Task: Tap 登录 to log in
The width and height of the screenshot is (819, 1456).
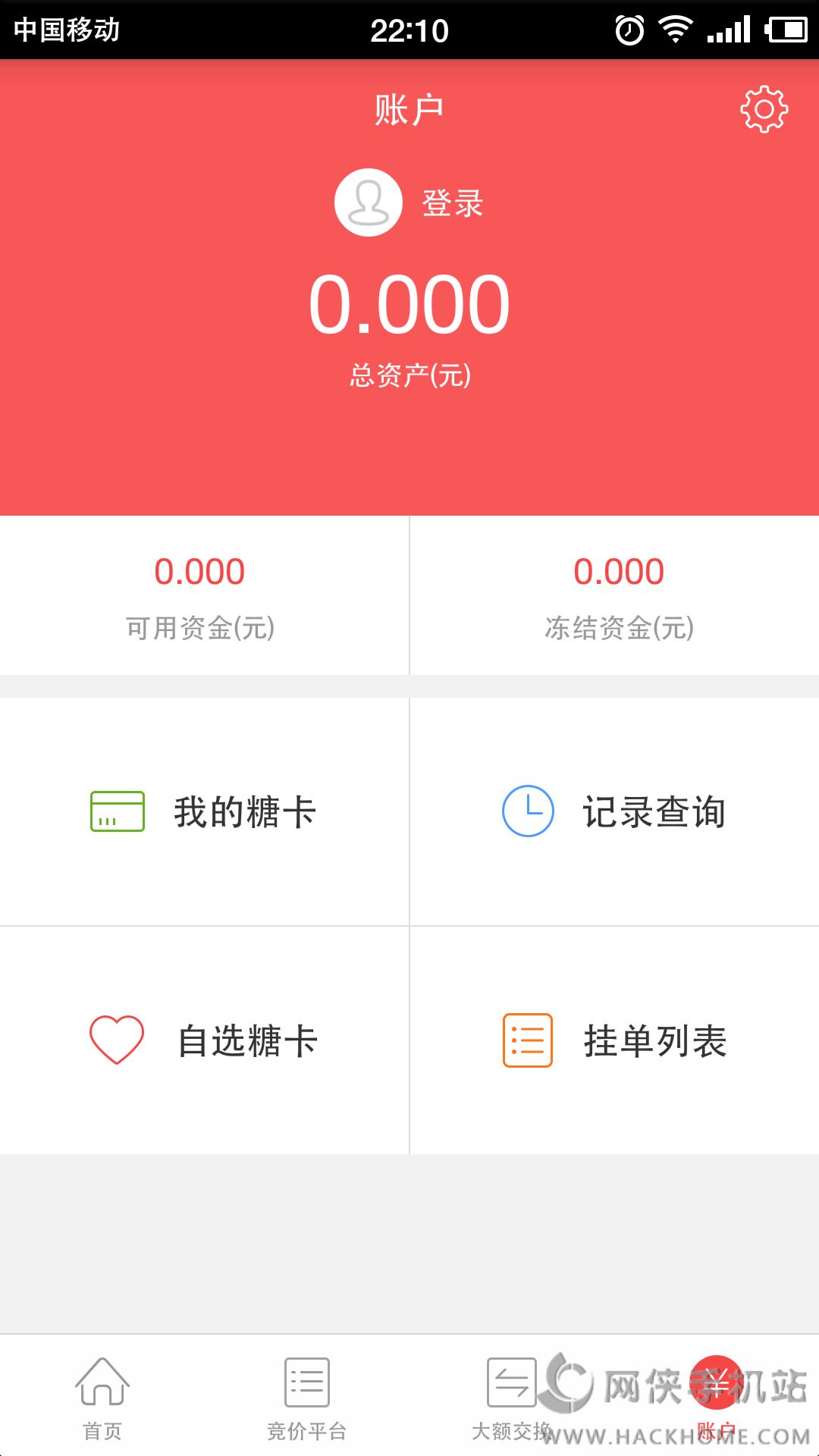Action: (x=452, y=203)
